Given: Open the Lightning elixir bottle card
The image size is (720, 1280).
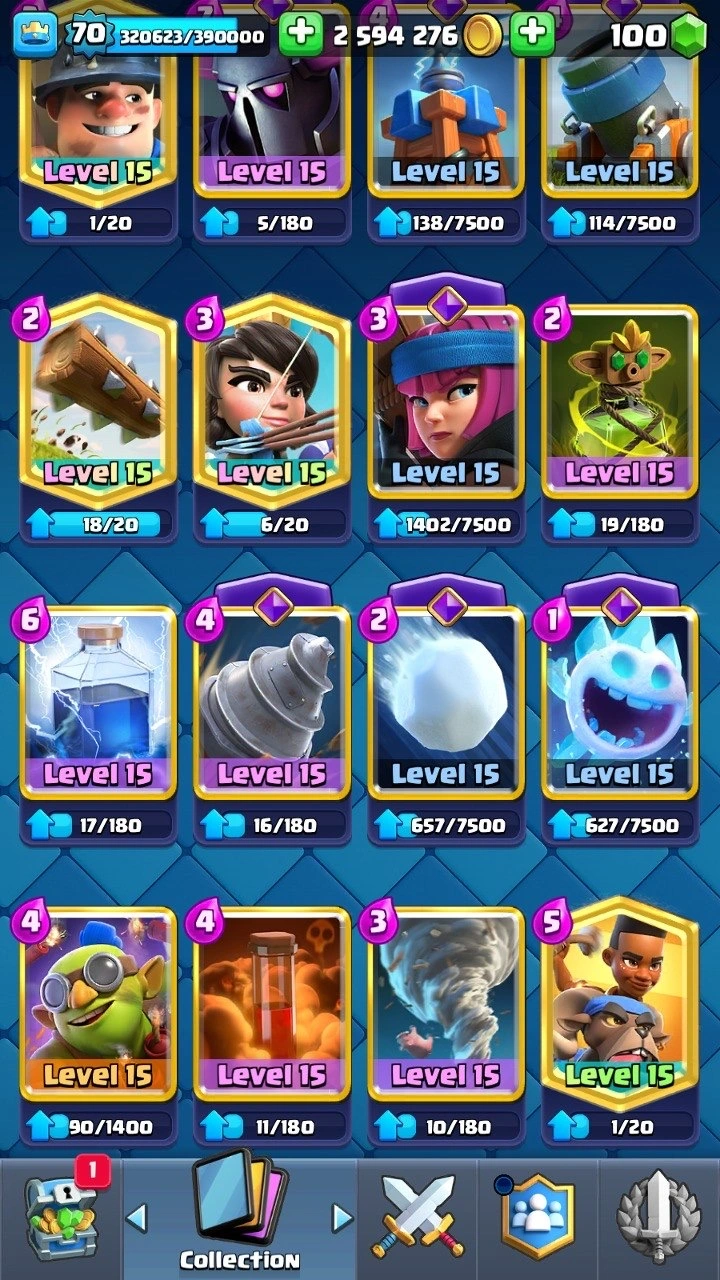Looking at the screenshot, I should 98,700.
